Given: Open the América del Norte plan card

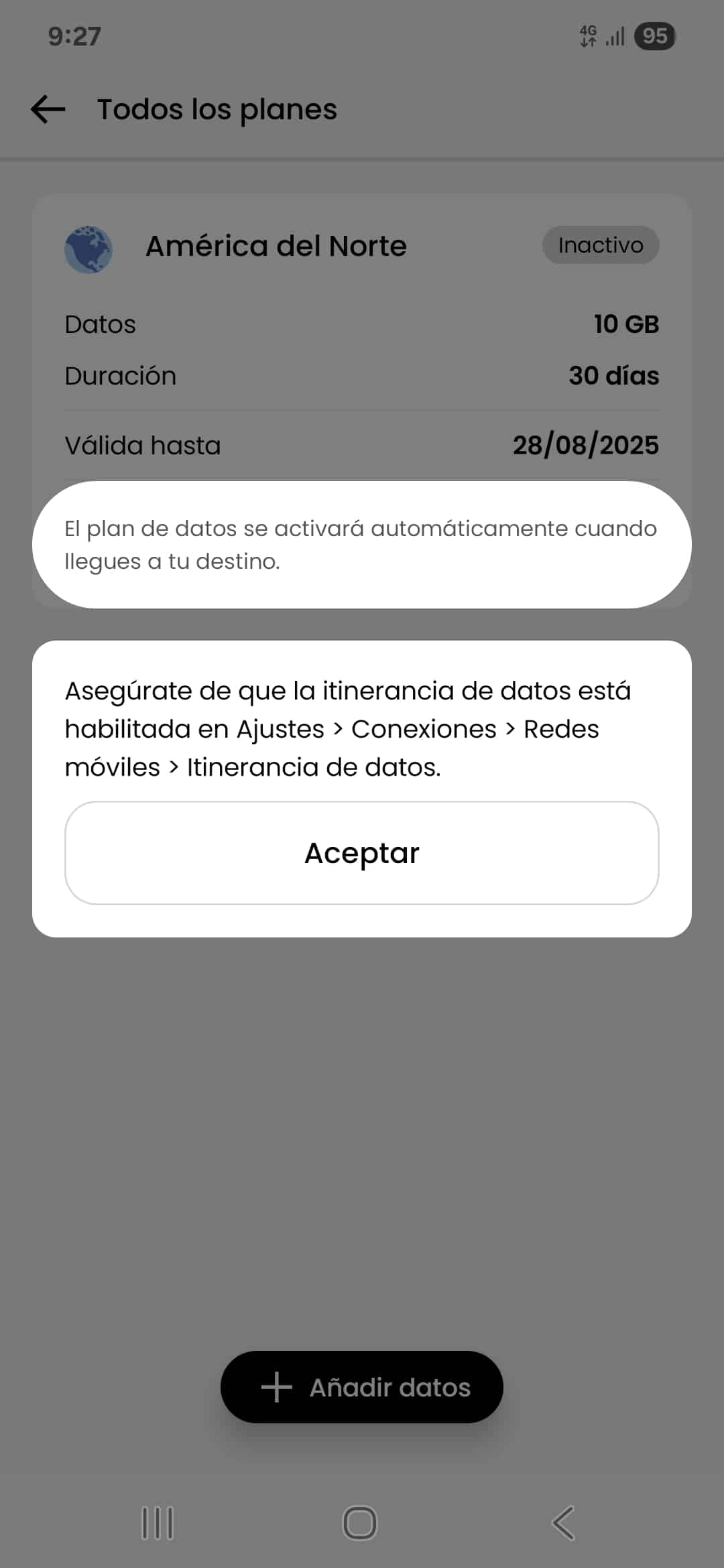Looking at the screenshot, I should click(276, 246).
